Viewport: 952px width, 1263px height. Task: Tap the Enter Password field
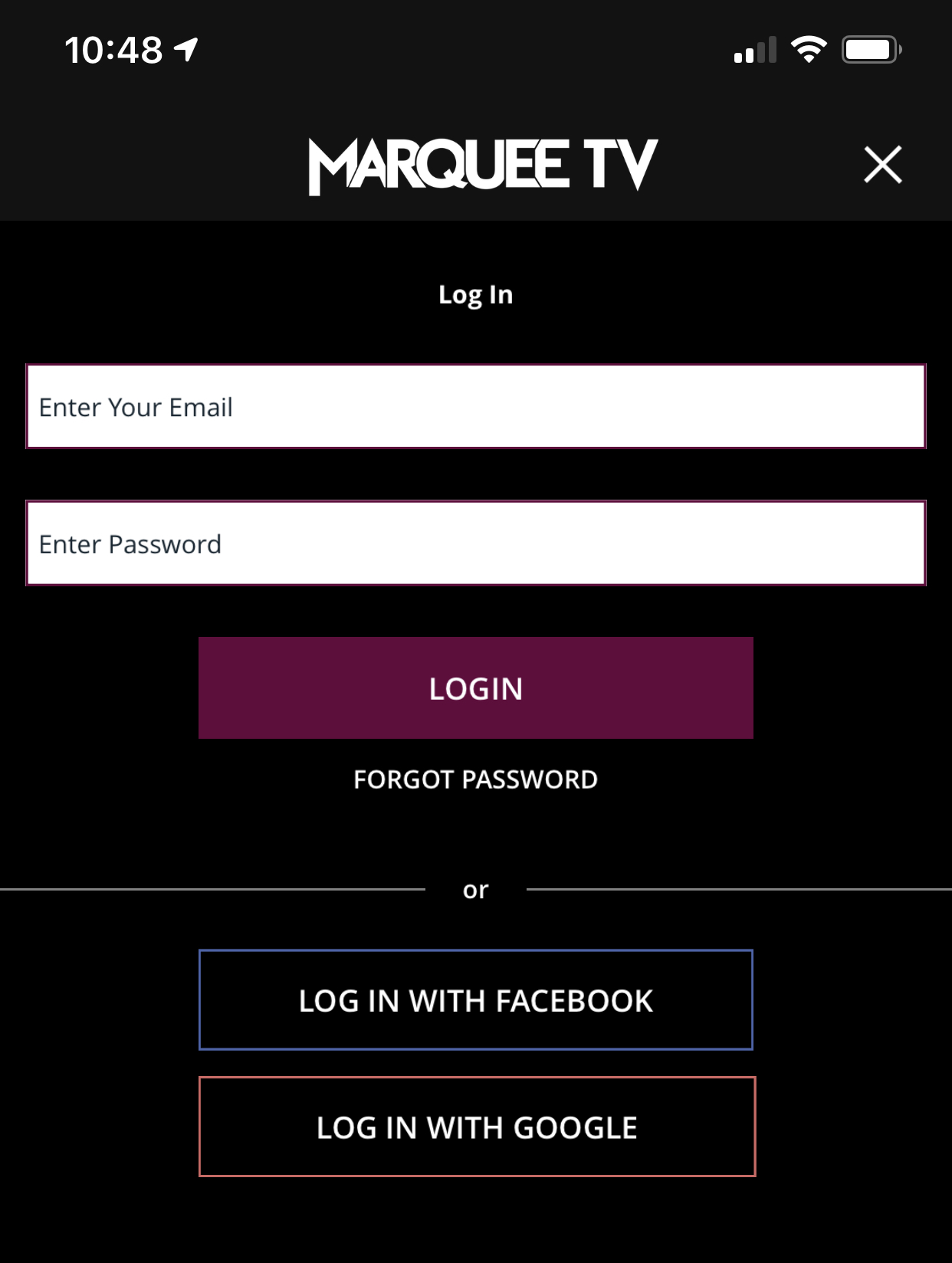point(475,543)
